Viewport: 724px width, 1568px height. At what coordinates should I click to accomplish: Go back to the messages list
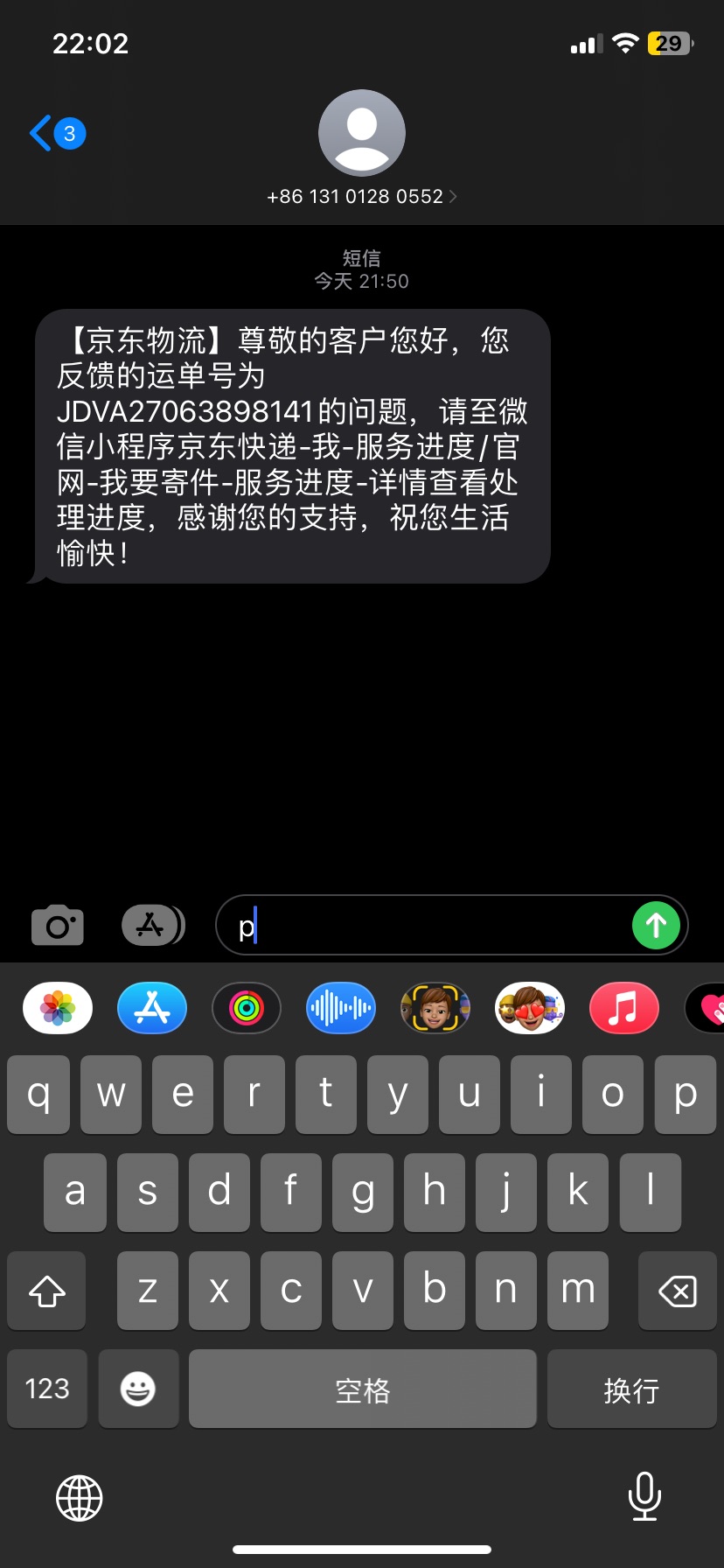click(58, 134)
